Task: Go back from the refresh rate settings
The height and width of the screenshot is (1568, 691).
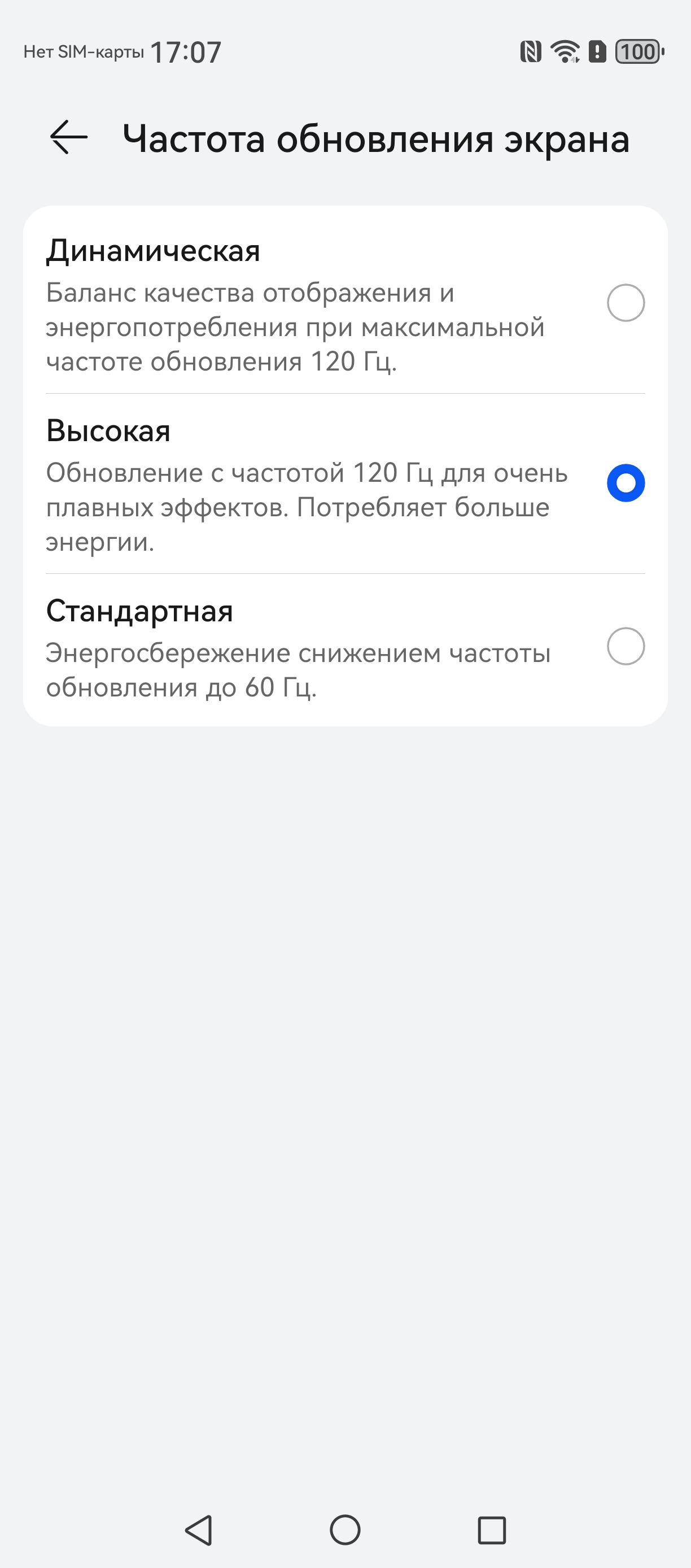Action: 69,138
